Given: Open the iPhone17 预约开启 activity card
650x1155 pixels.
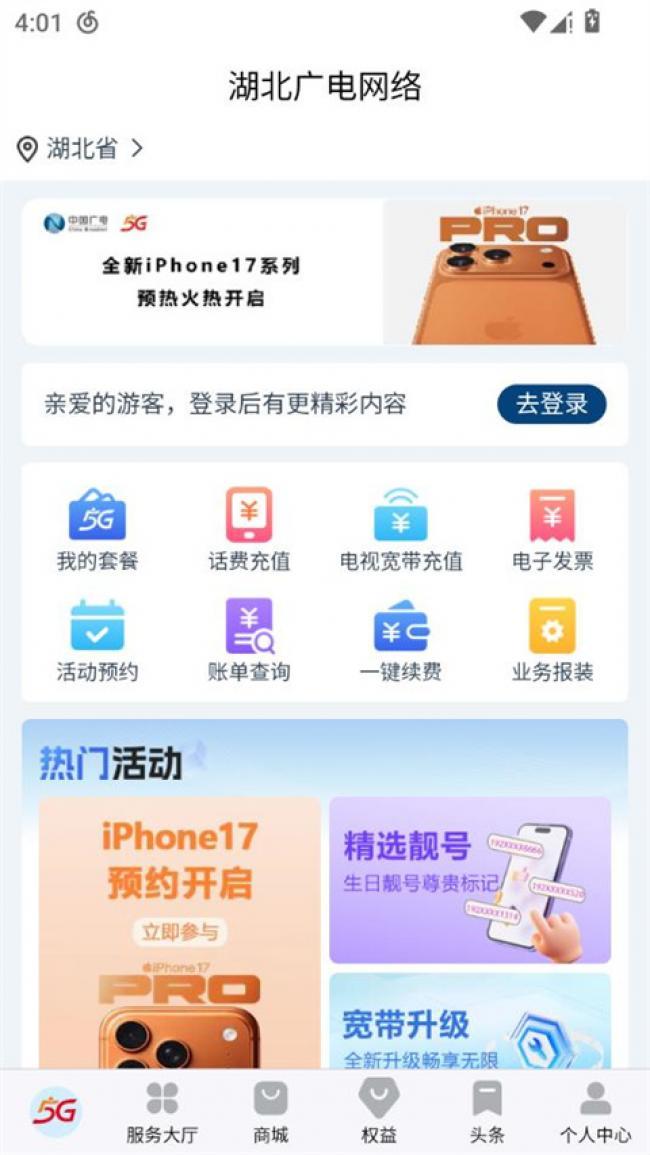Looking at the screenshot, I should coord(180,930).
